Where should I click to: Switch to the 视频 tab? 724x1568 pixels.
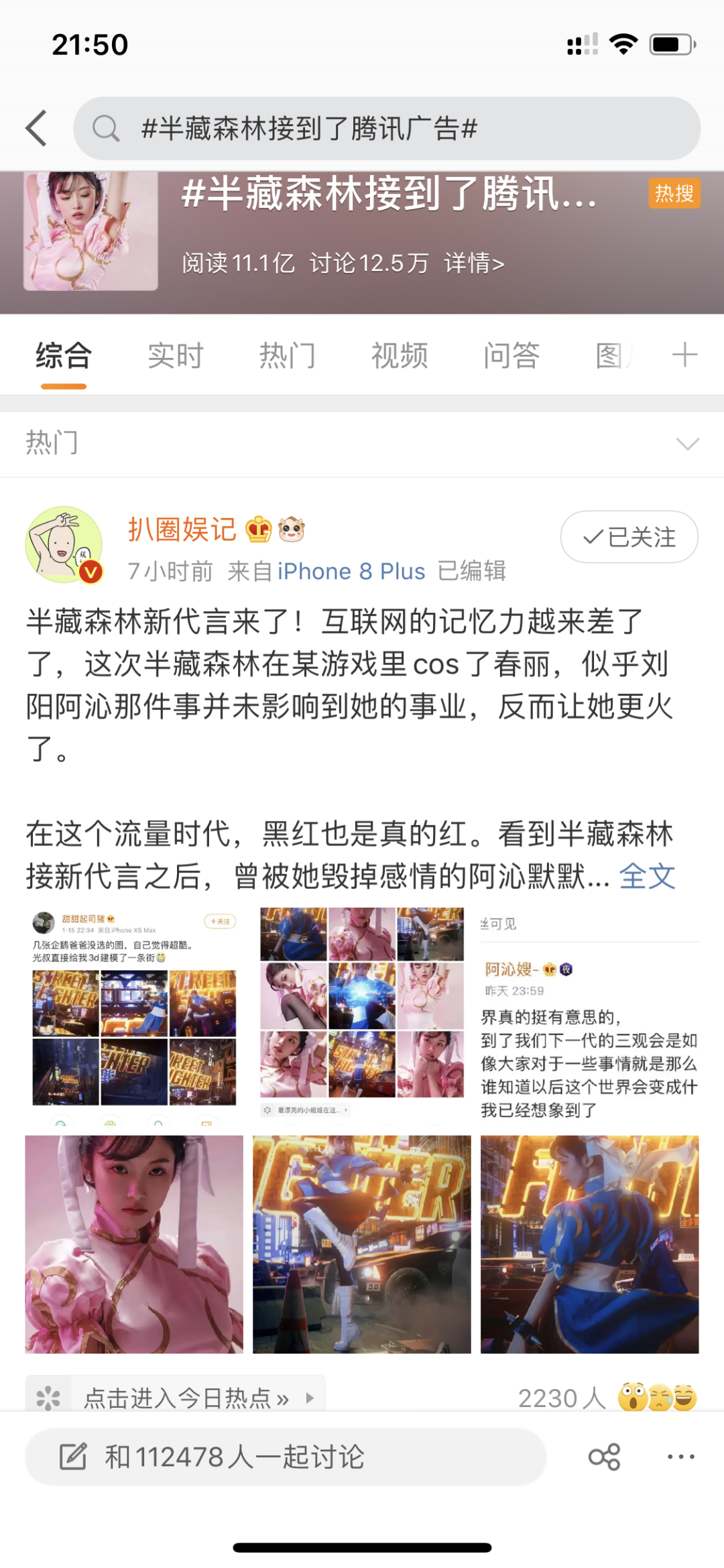(x=400, y=355)
